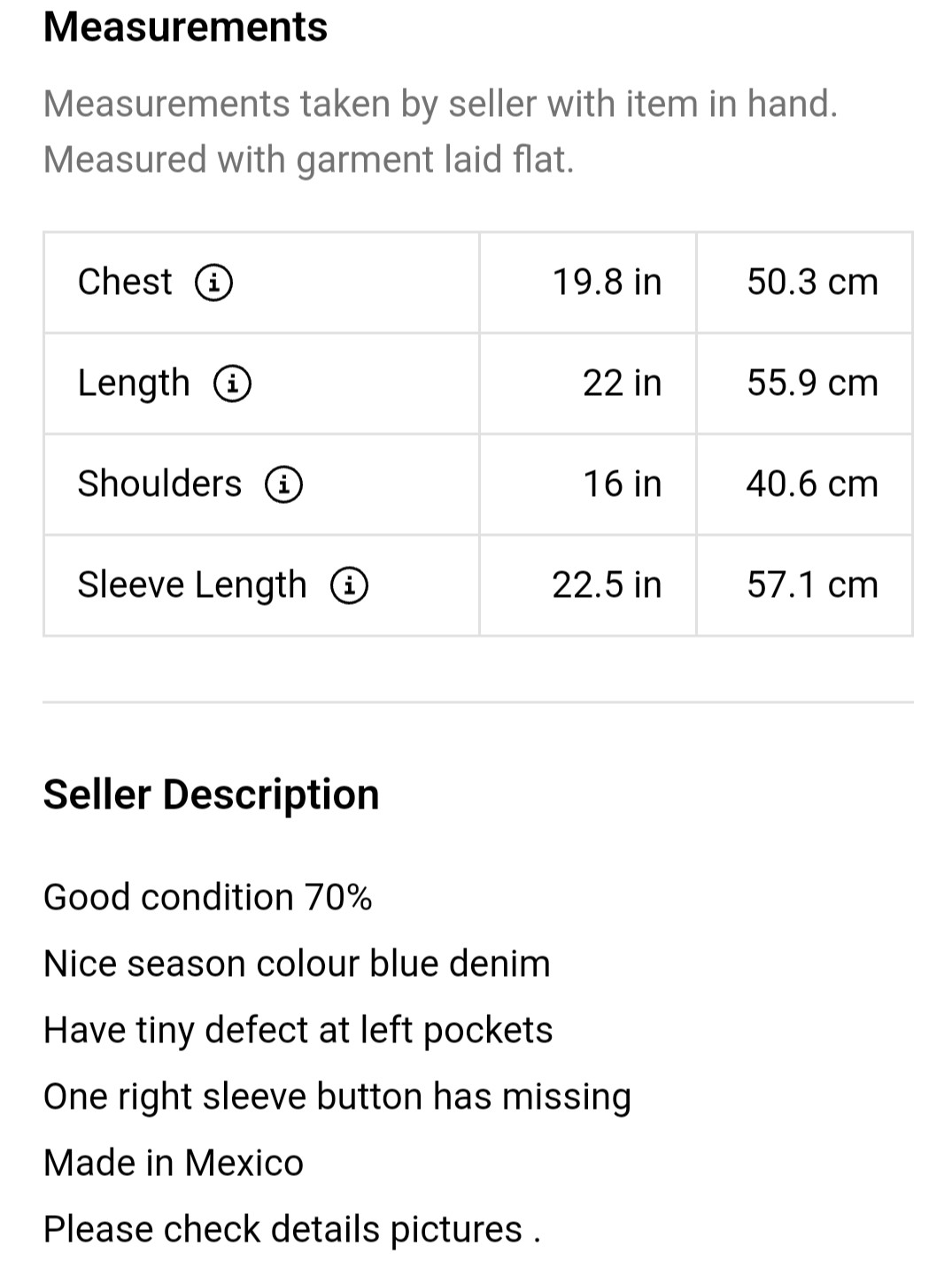Show the Sleeve Length measurement info
Viewport: 952px width, 1269px height.
tap(349, 585)
